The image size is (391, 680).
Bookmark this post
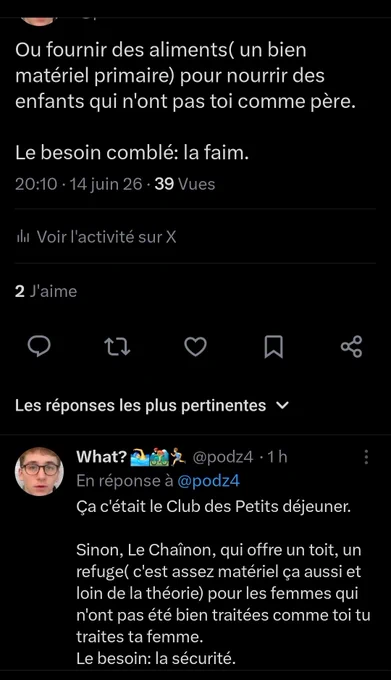tap(274, 347)
